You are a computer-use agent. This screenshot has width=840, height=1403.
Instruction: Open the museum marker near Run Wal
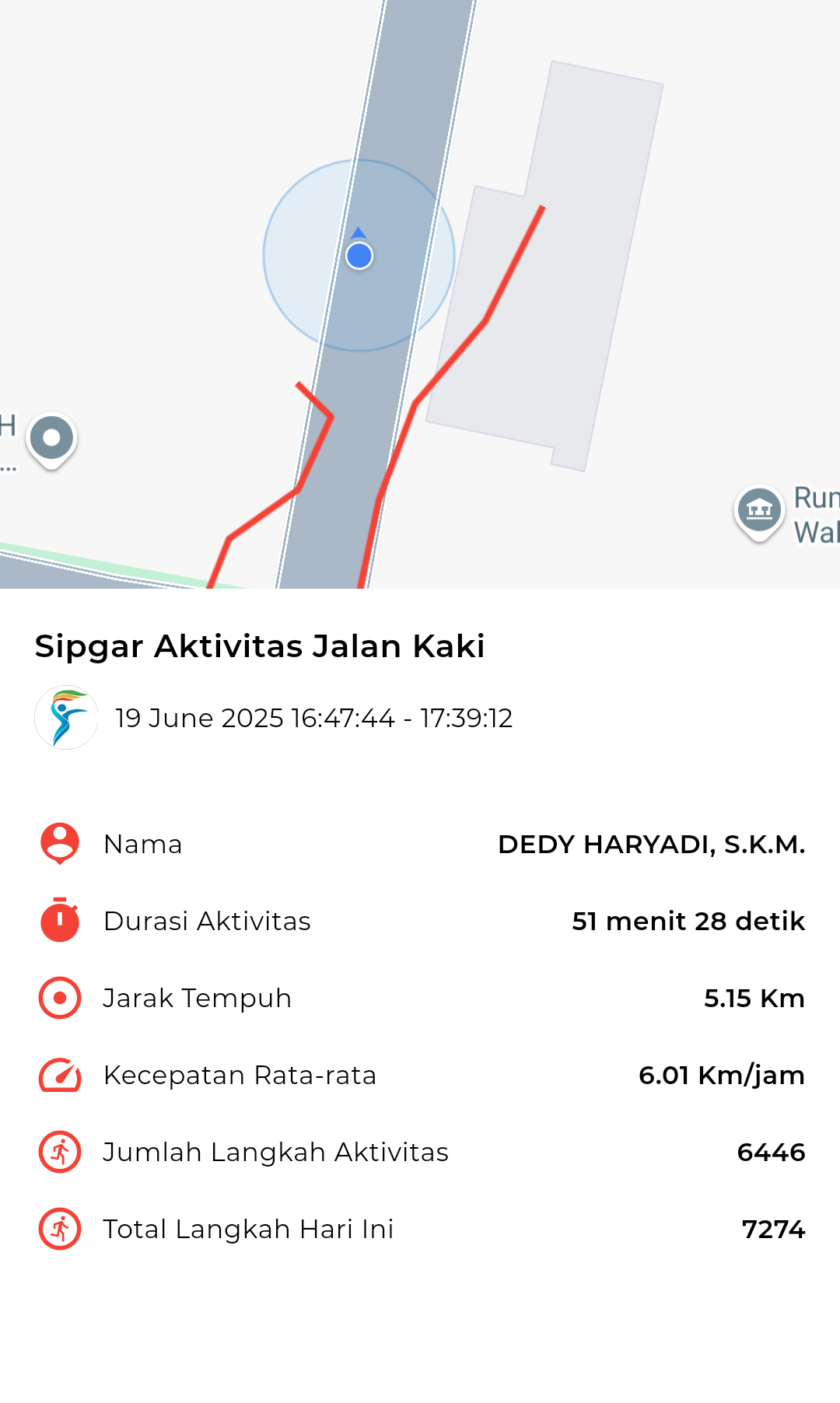point(759,513)
